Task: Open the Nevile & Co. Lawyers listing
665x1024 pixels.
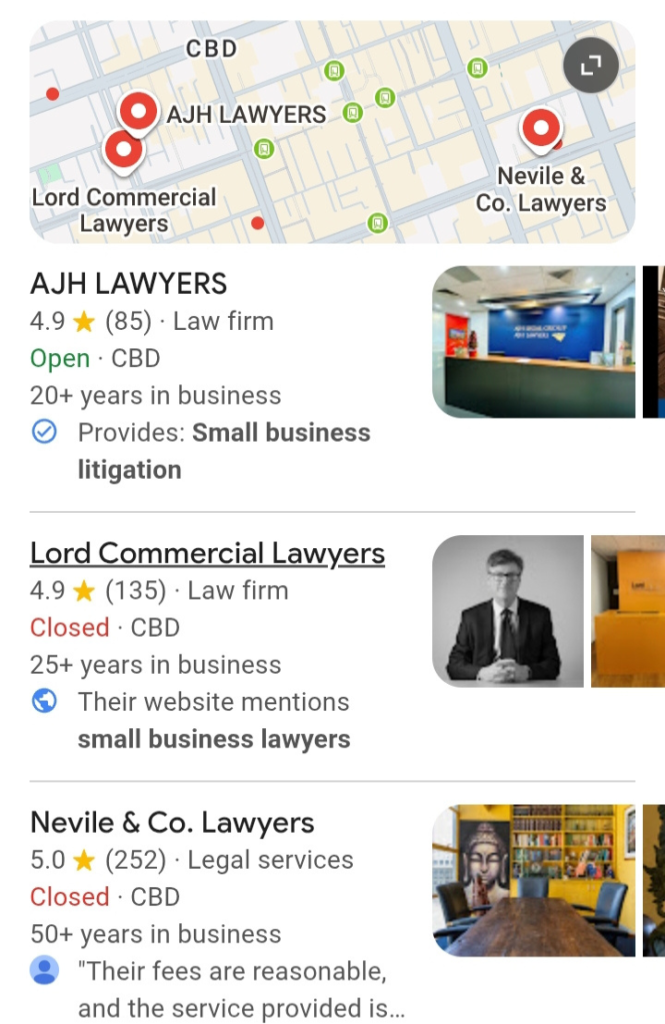Action: pos(172,823)
